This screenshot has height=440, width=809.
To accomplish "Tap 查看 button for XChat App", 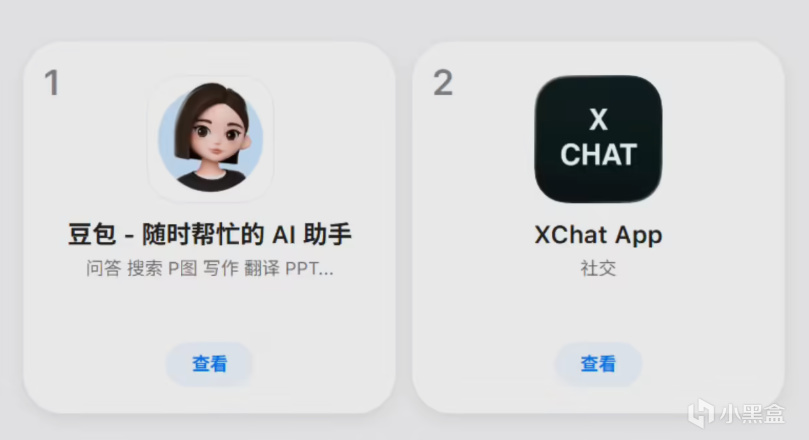I will (598, 364).
